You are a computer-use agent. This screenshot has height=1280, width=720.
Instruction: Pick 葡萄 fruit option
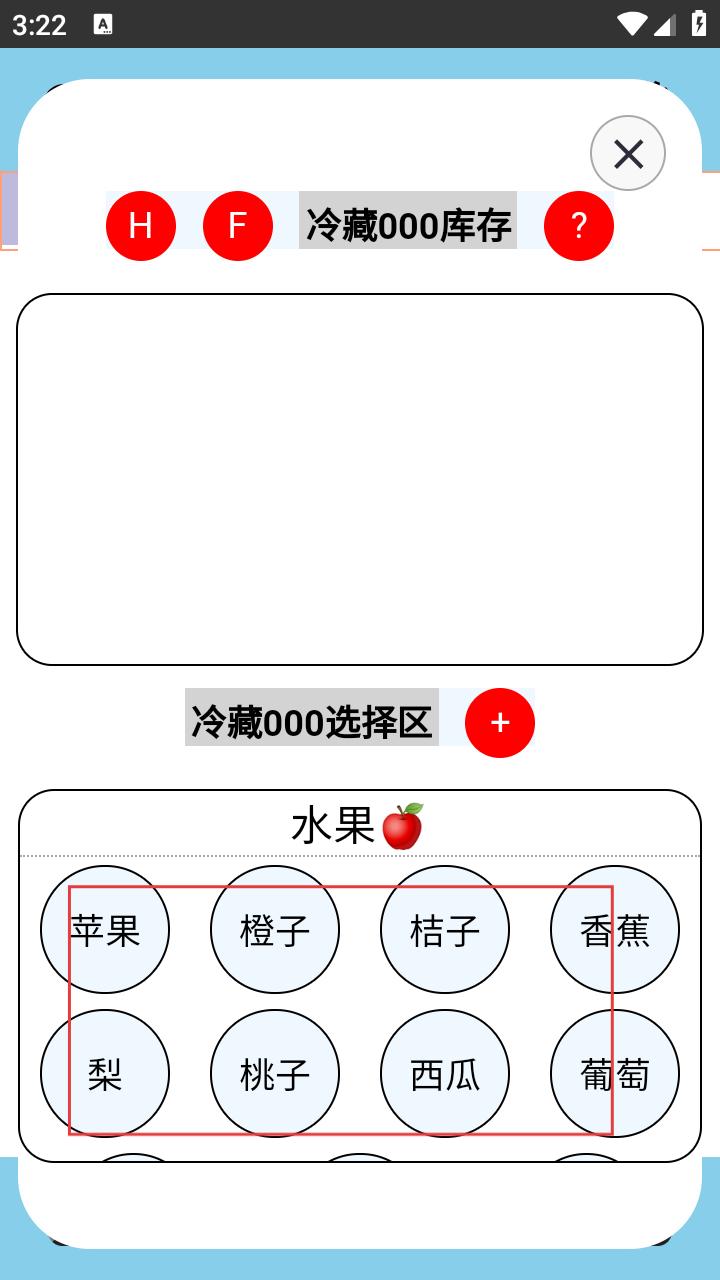(615, 1074)
